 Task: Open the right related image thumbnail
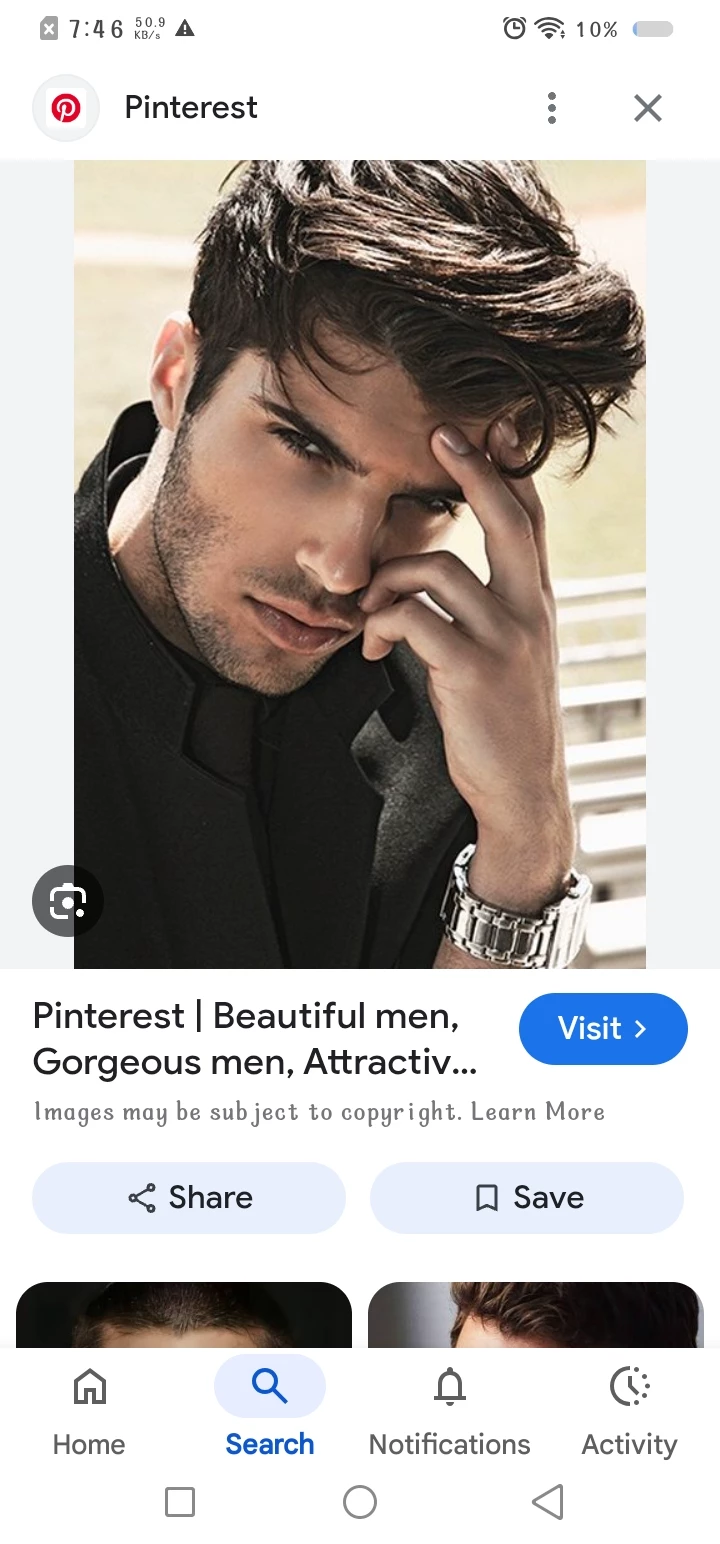(x=536, y=1314)
